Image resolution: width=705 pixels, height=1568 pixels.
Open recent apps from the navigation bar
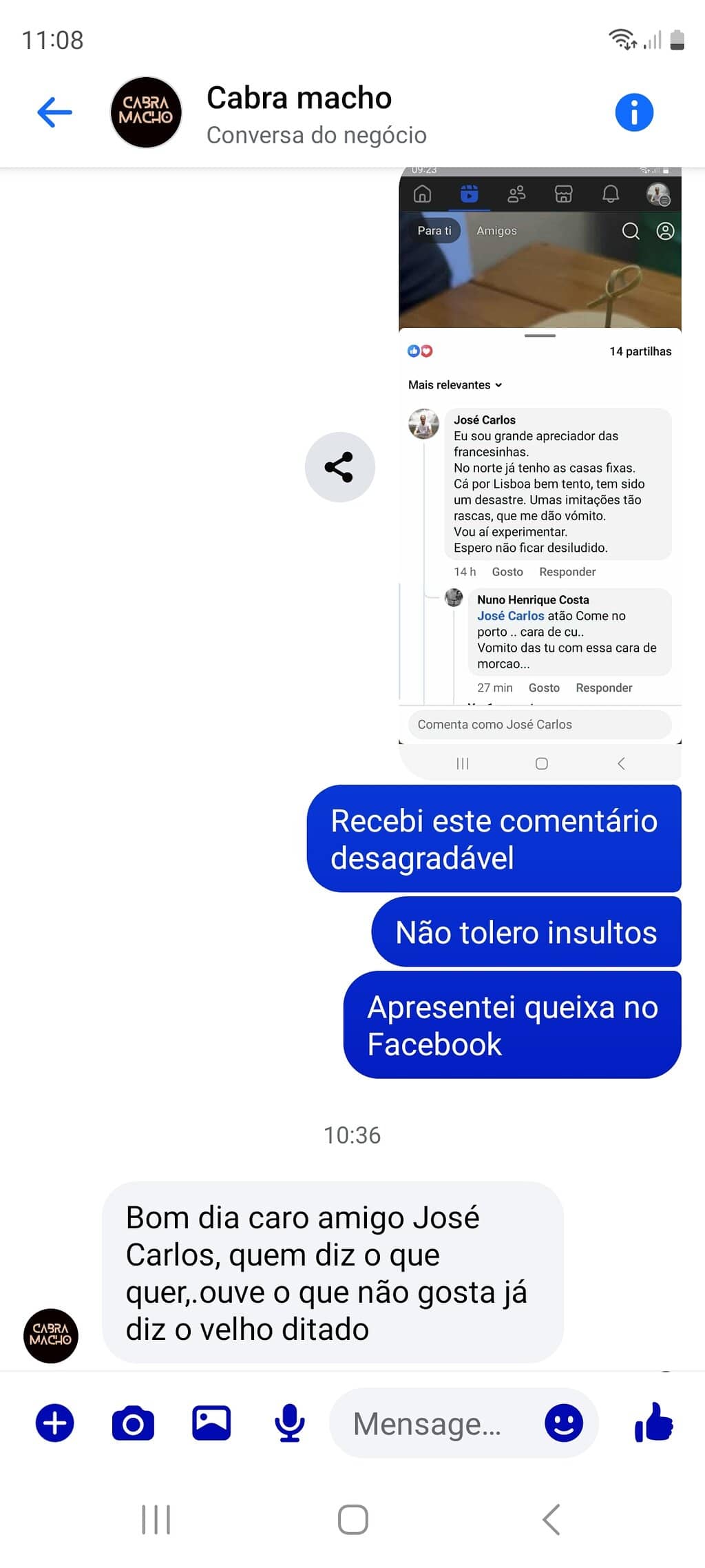coord(156,1519)
